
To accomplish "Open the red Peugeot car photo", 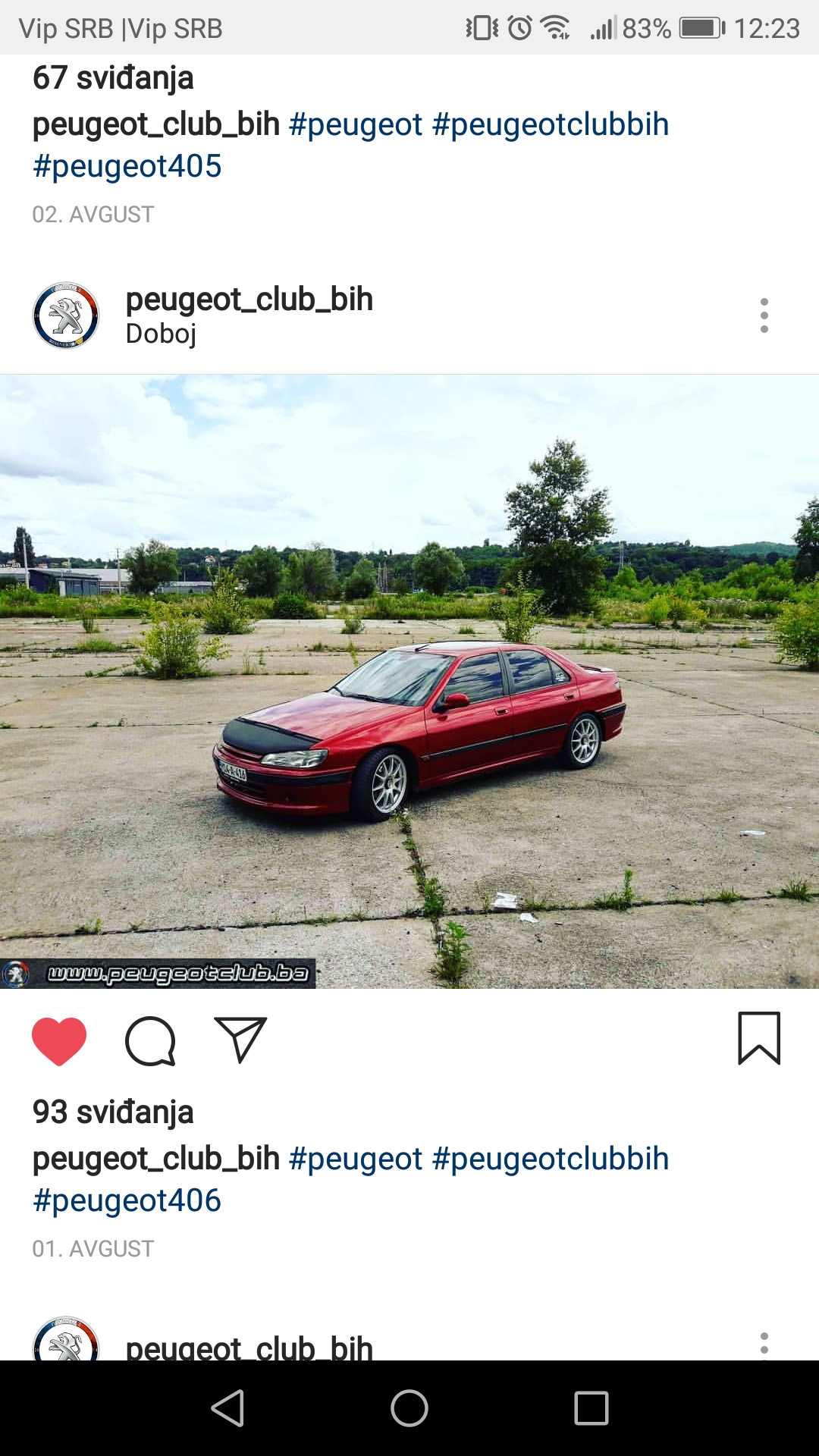I will coord(409,681).
